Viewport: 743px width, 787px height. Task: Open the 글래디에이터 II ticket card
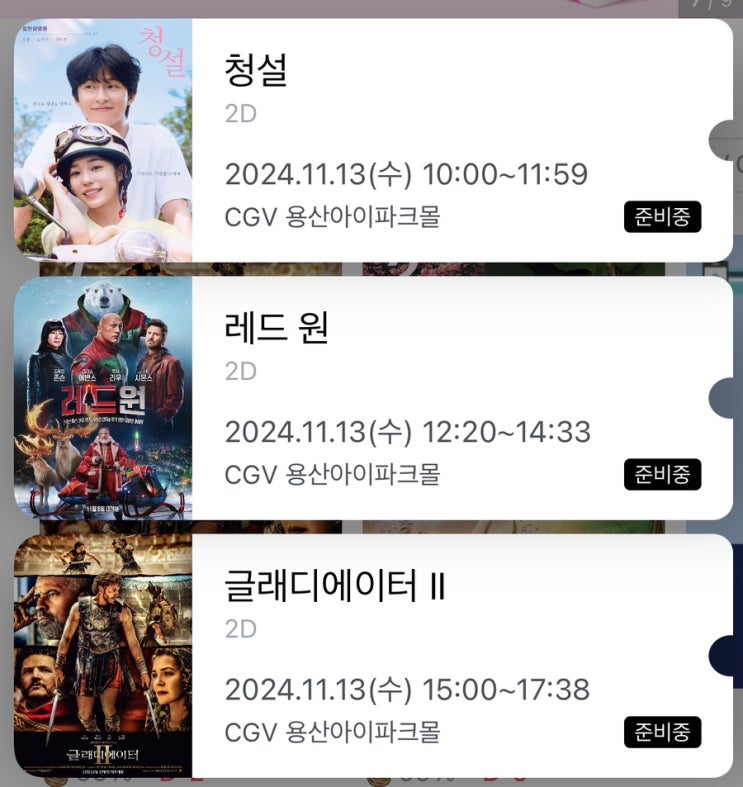pyautogui.click(x=400, y=655)
